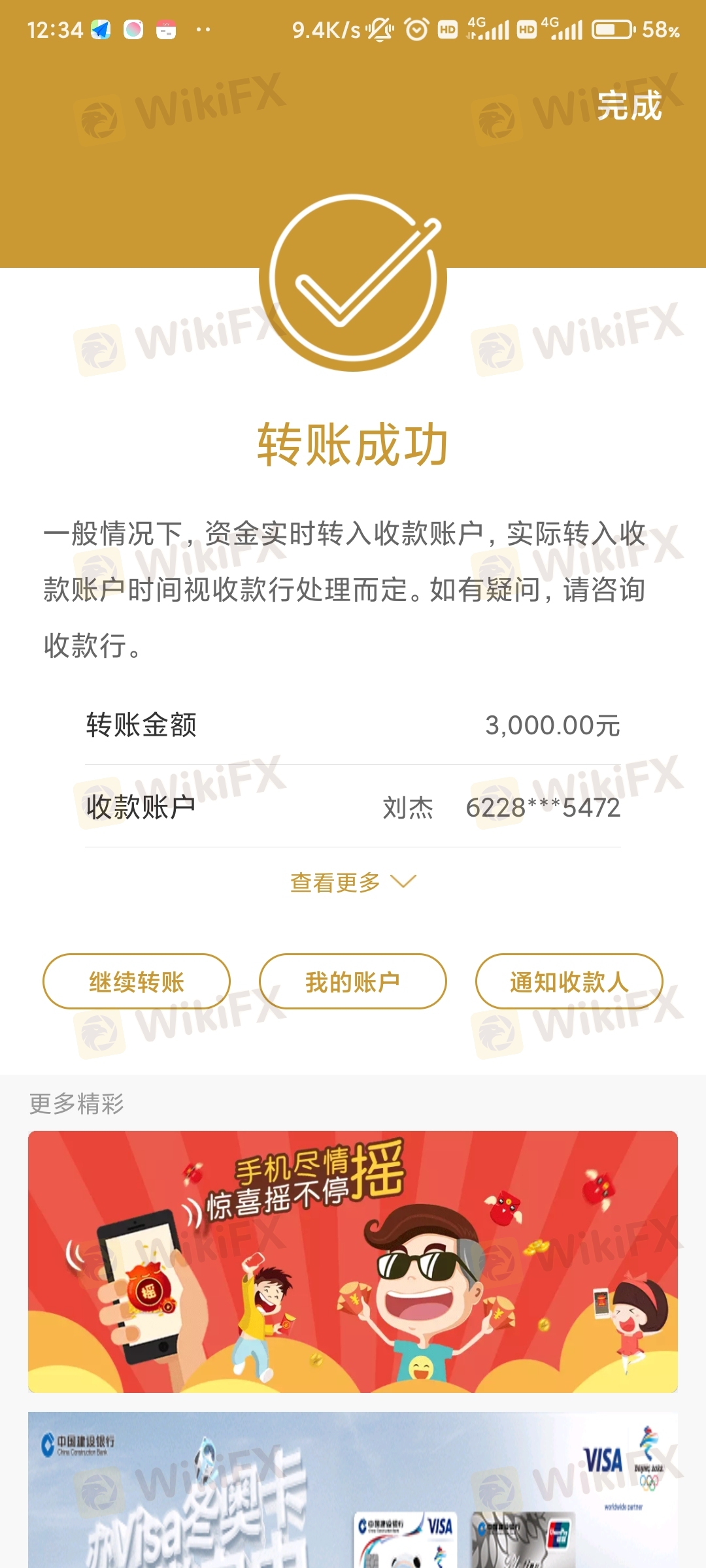706x1568 pixels.
Task: Notify the payee via 通知收款人
Action: coord(569,981)
